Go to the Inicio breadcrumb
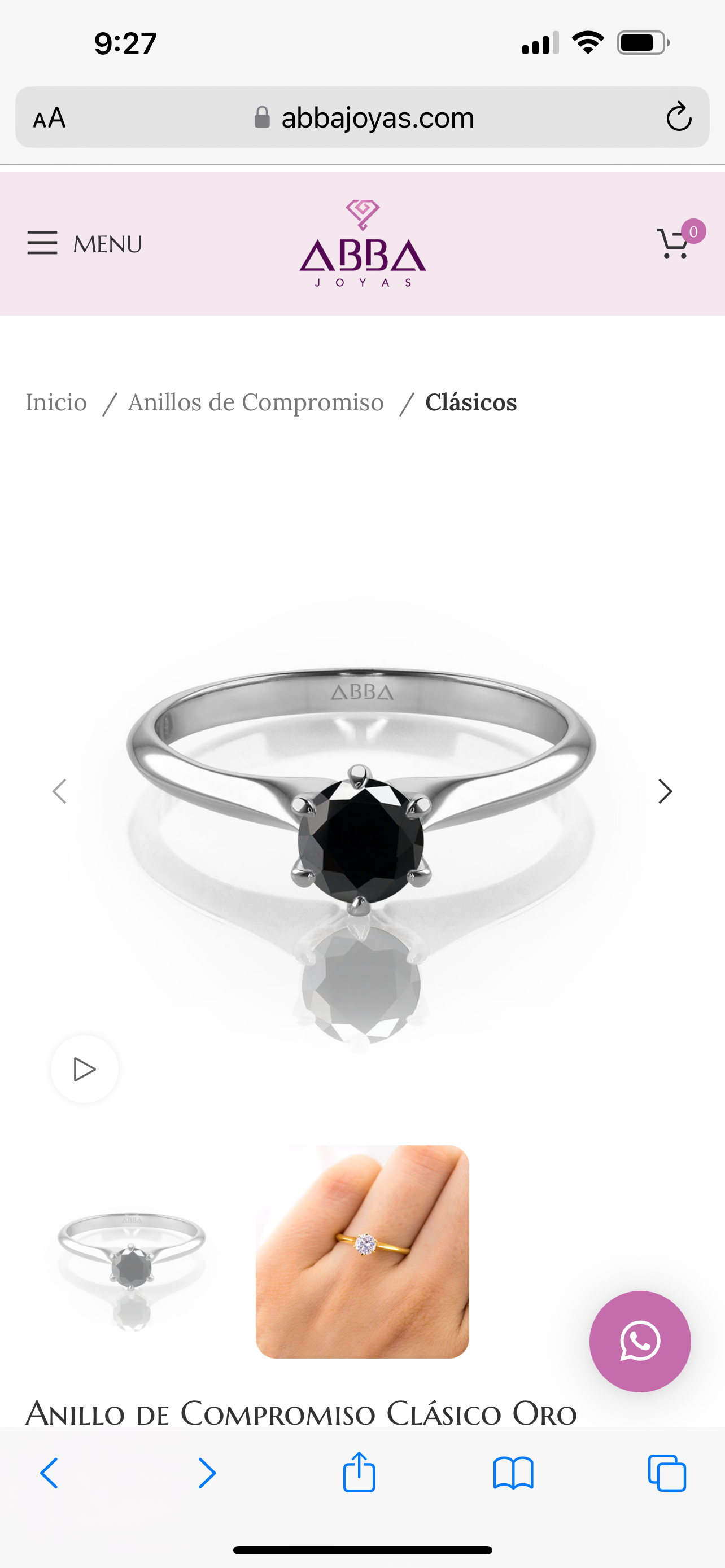 click(56, 402)
